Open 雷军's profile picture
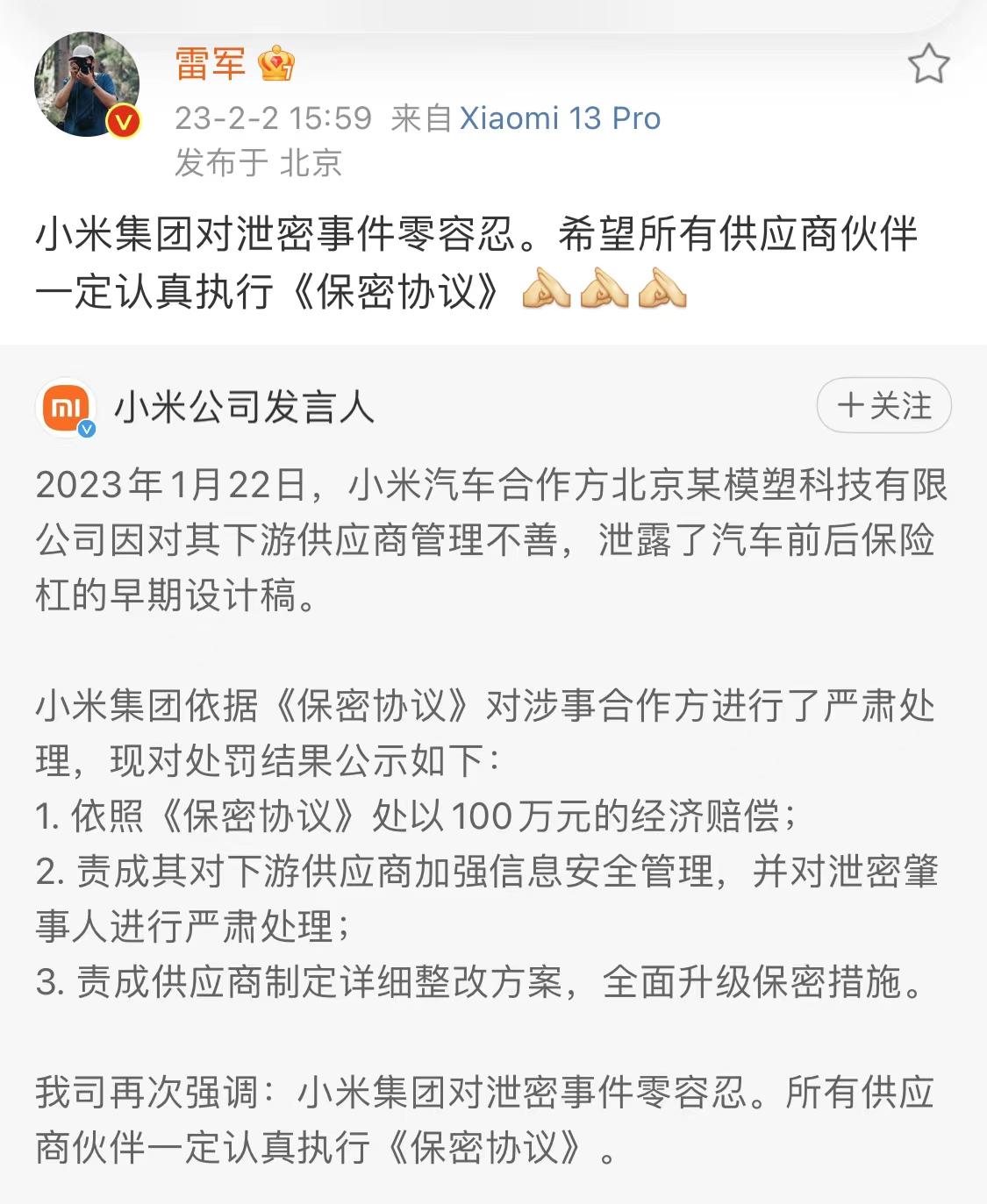This screenshot has width=987, height=1204. 86,84
